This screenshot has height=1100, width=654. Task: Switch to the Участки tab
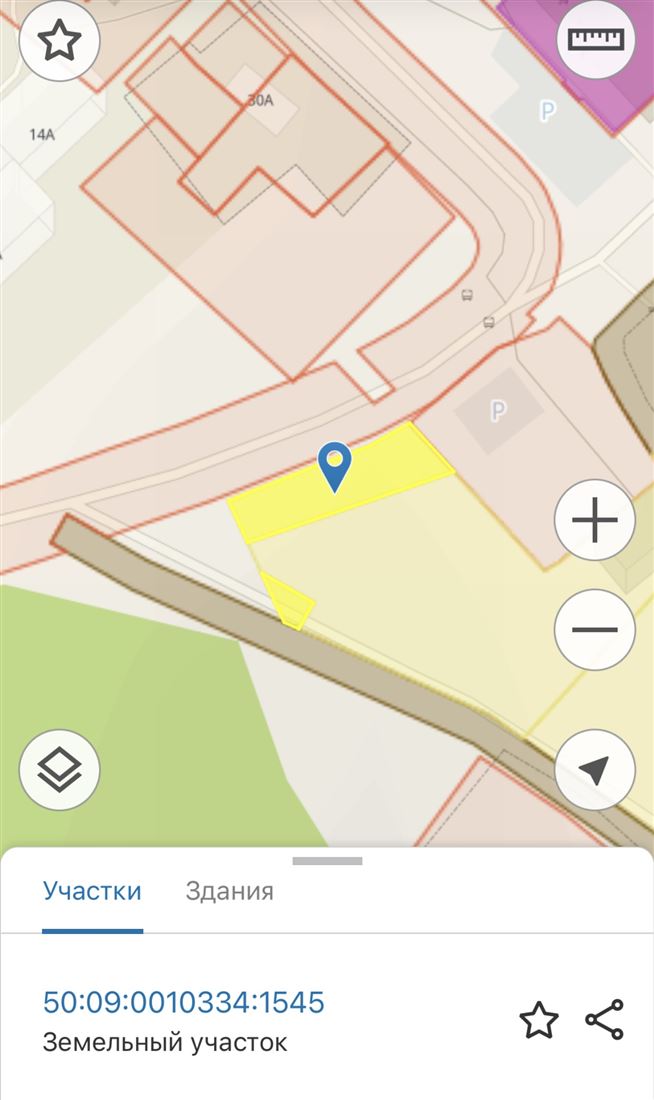pos(92,891)
